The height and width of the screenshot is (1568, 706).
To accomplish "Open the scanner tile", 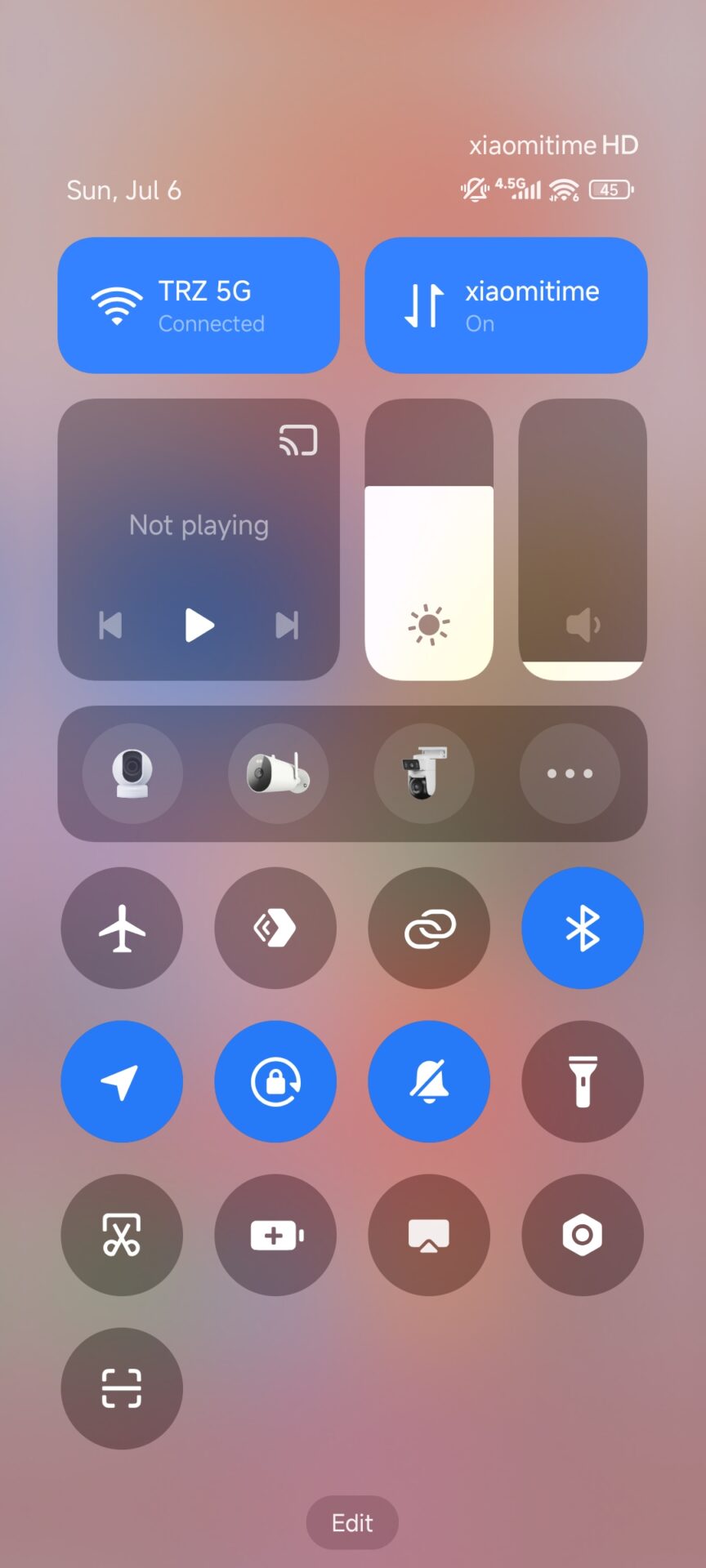I will tap(122, 1388).
